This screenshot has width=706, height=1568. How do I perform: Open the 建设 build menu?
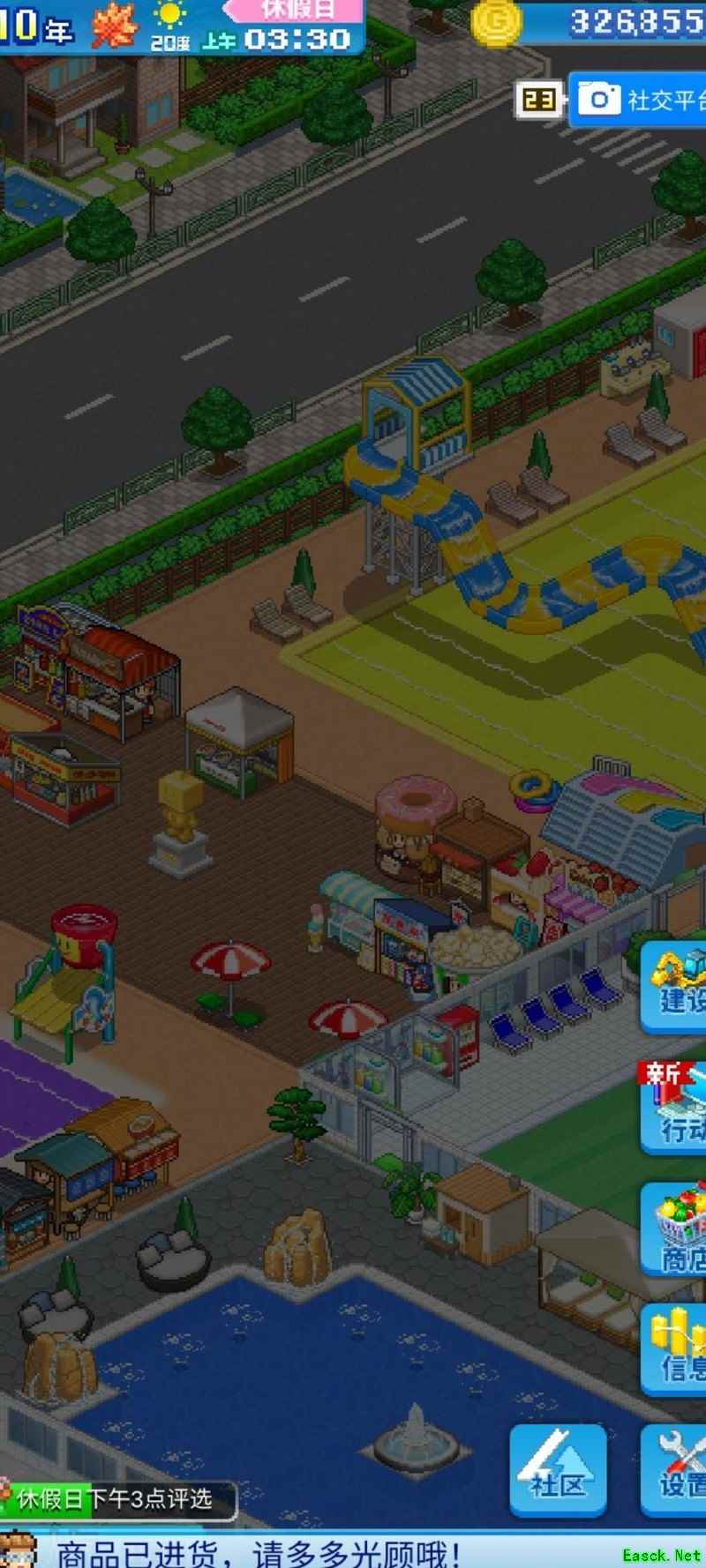click(x=674, y=986)
